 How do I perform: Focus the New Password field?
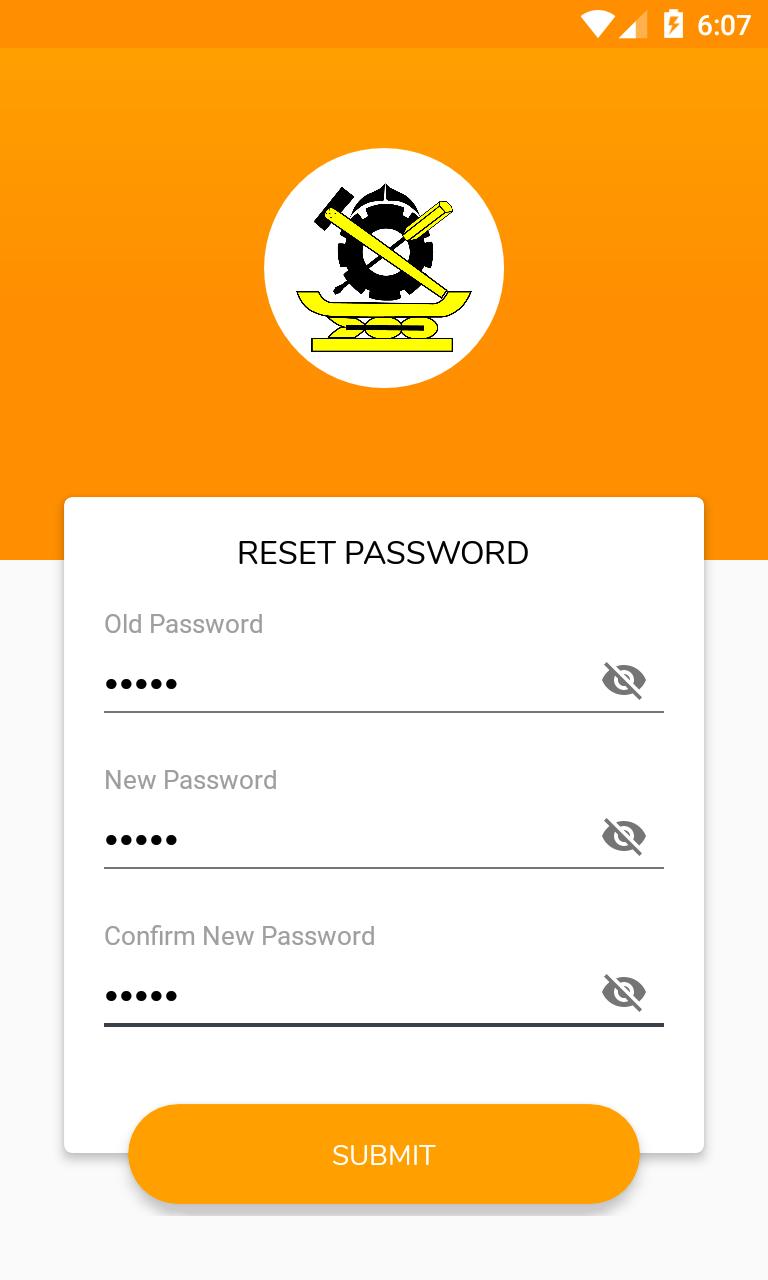[x=340, y=839]
